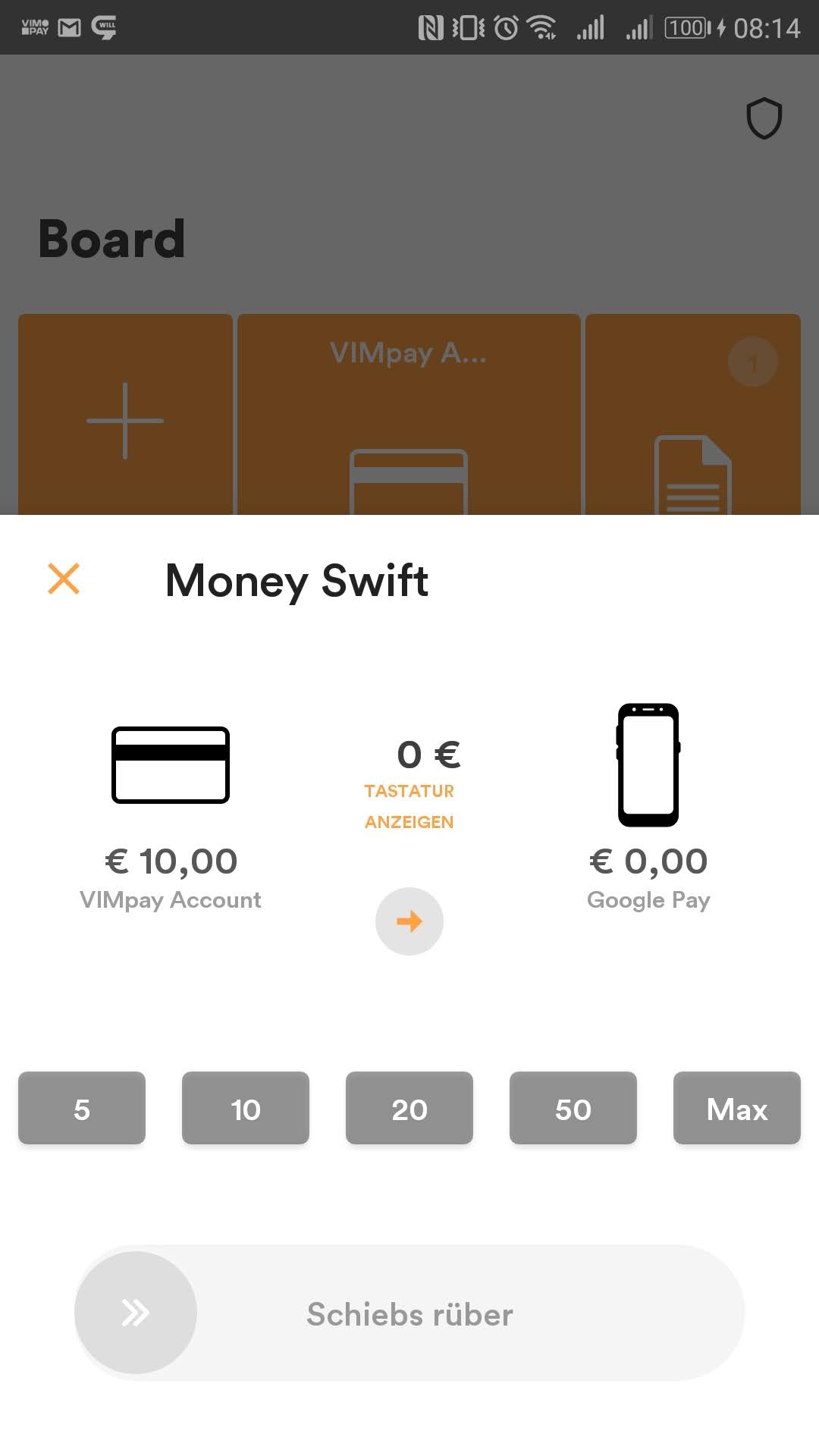Select the Google Pay phone icon
The width and height of the screenshot is (819, 1456).
(x=648, y=765)
